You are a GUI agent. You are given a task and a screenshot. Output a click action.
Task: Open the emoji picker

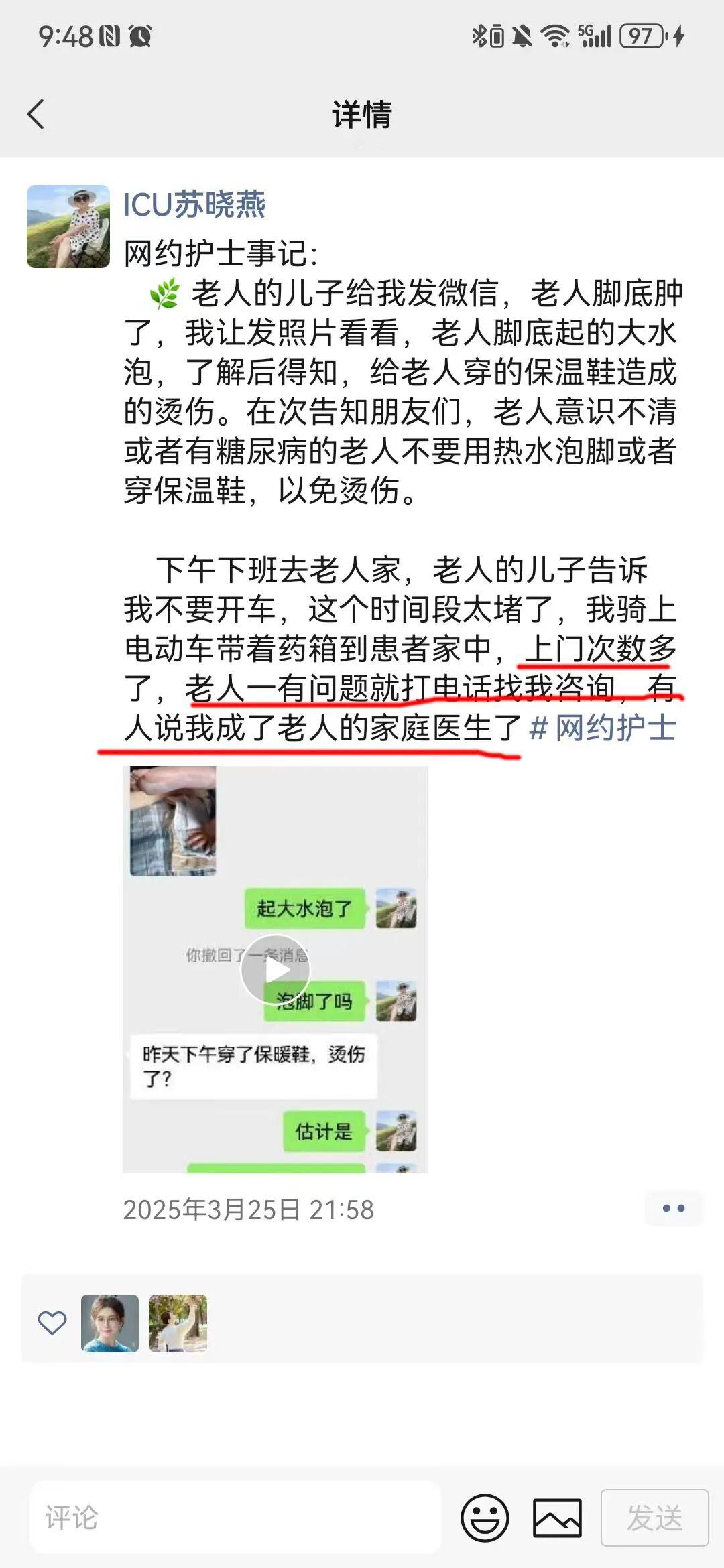(485, 1517)
